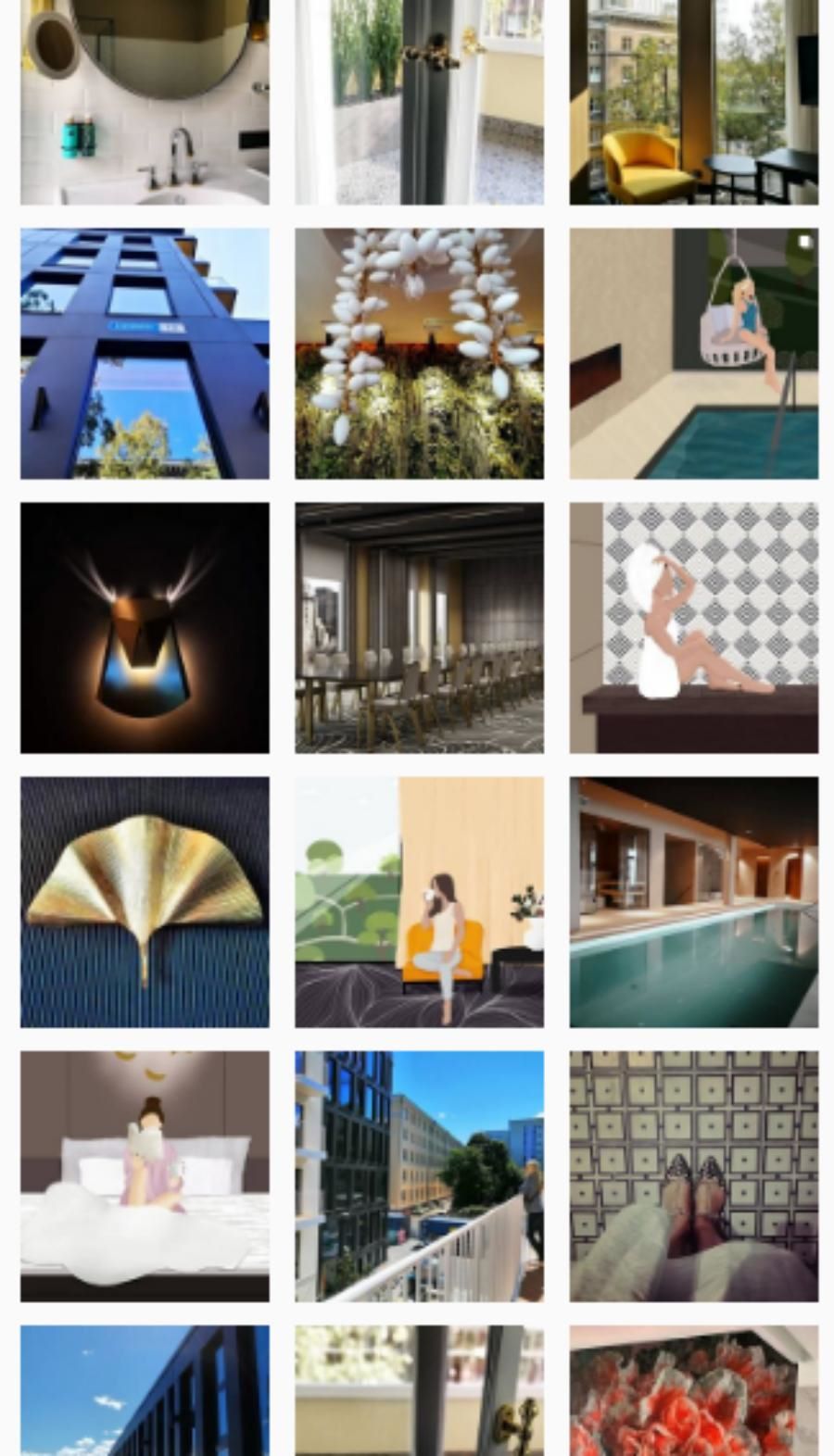
Task: Open the hanging swing chair pool illustration
Action: click(x=693, y=354)
